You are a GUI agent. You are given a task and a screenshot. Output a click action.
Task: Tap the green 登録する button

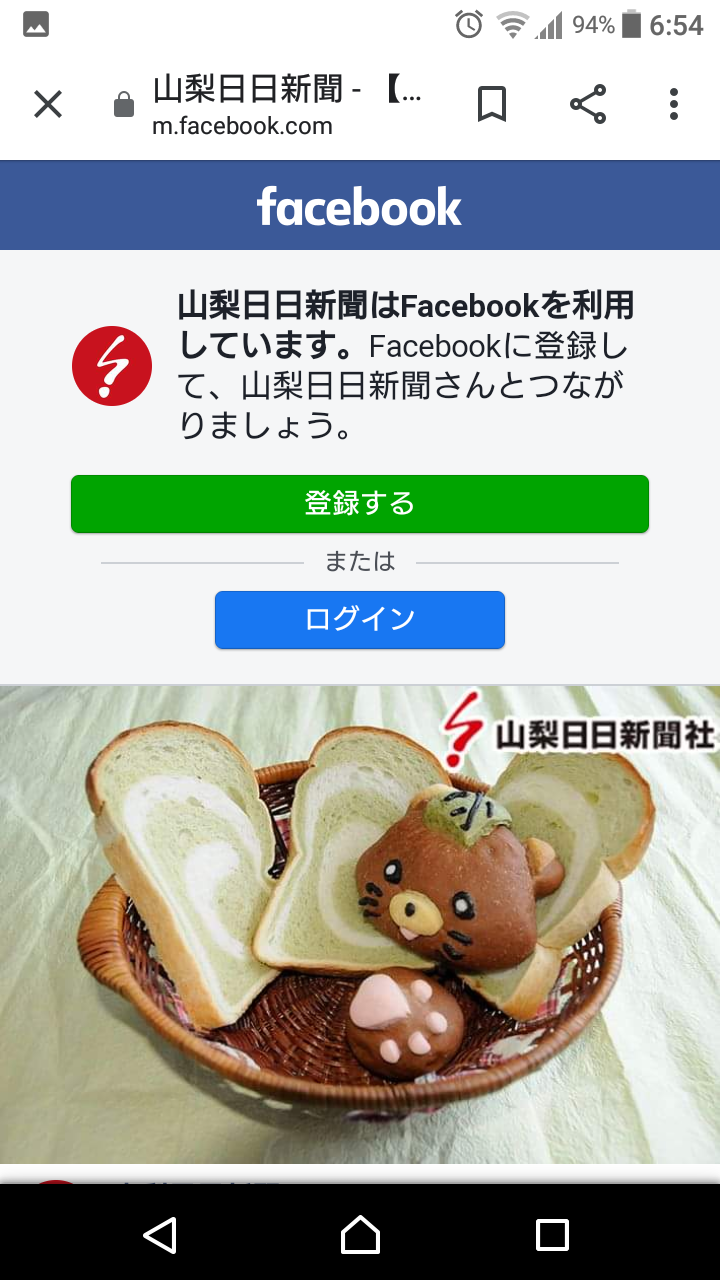(x=360, y=504)
